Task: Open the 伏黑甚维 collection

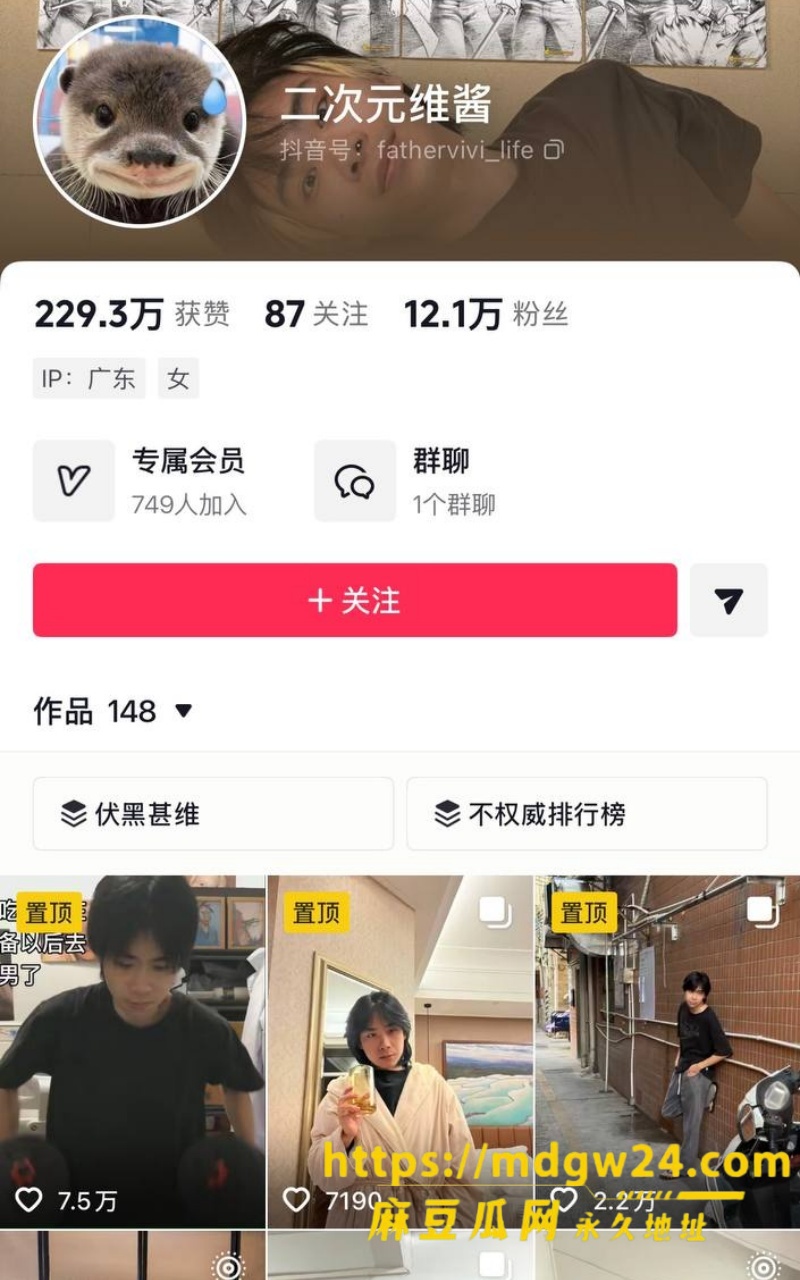Action: point(213,814)
